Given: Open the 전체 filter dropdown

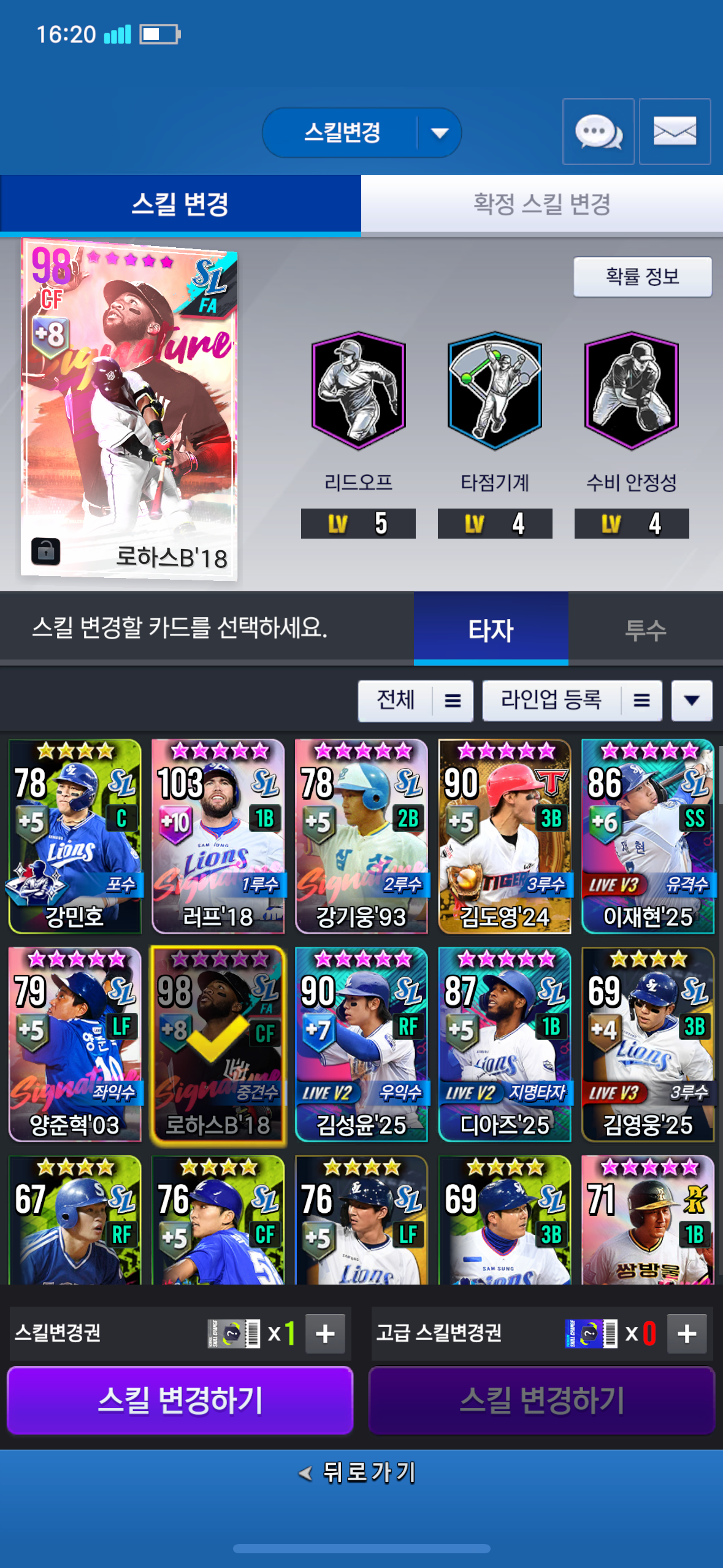Looking at the screenshot, I should (415, 701).
